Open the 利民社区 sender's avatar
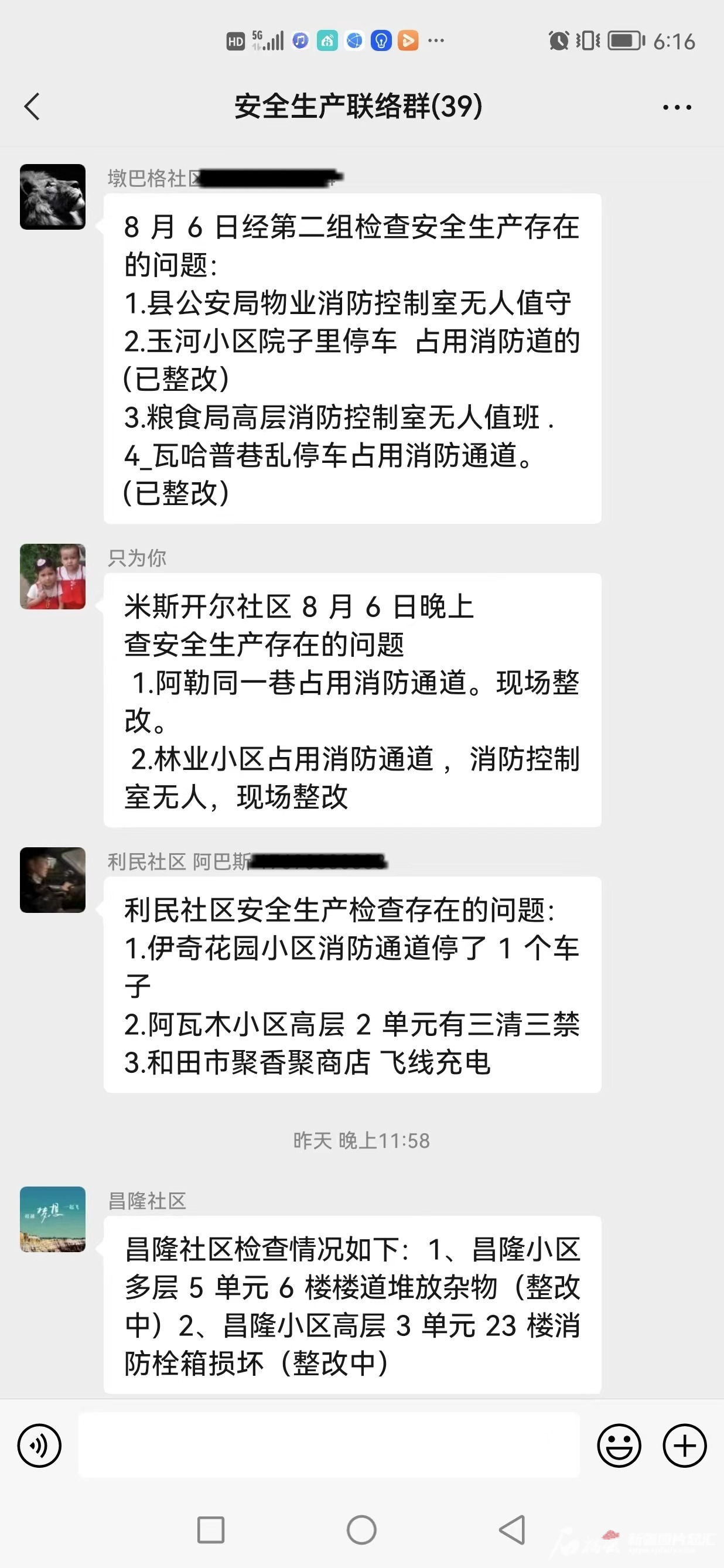Viewport: 724px width, 1568px height. (x=53, y=880)
